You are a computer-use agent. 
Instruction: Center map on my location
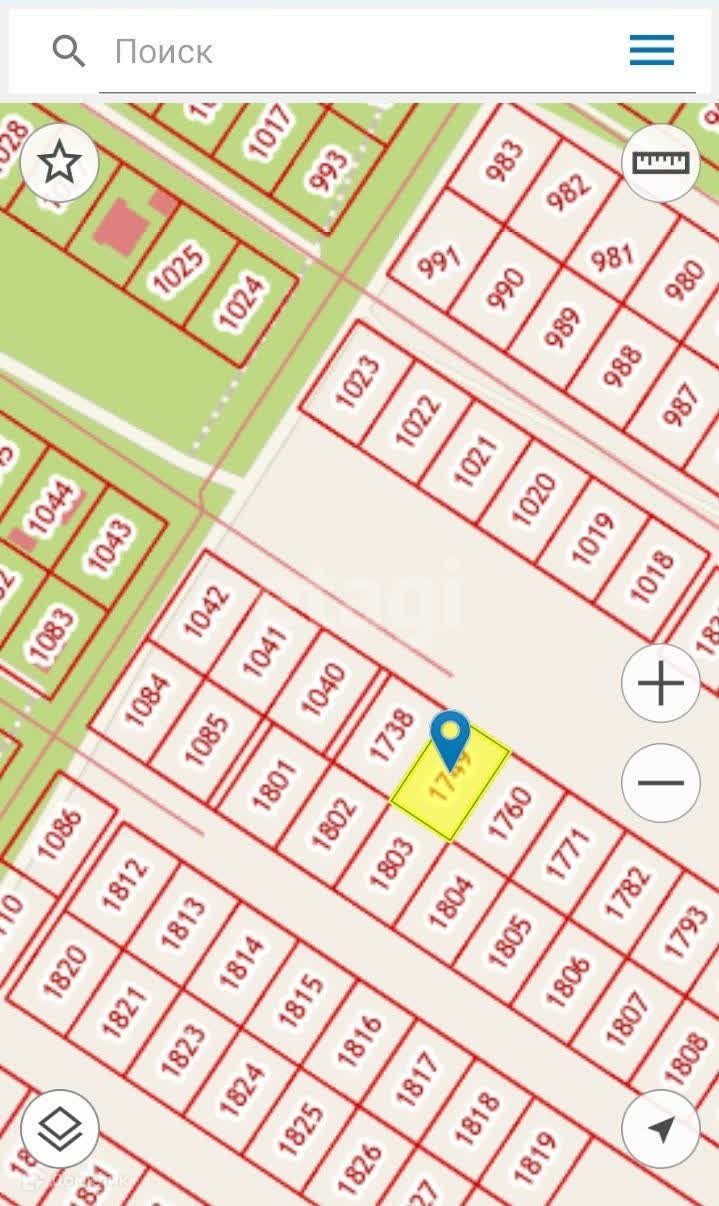(660, 1129)
